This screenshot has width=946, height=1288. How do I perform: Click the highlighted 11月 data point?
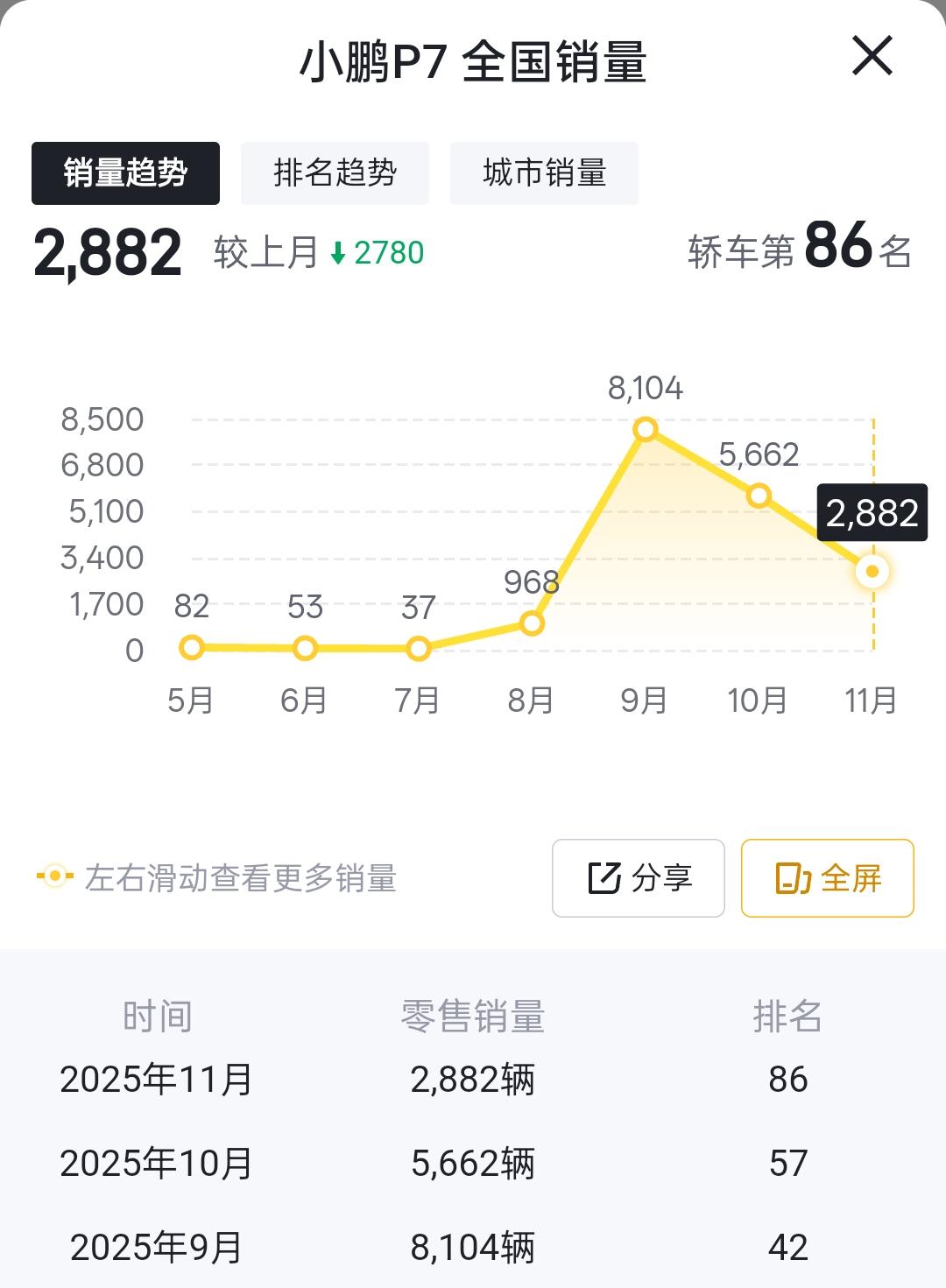[872, 570]
